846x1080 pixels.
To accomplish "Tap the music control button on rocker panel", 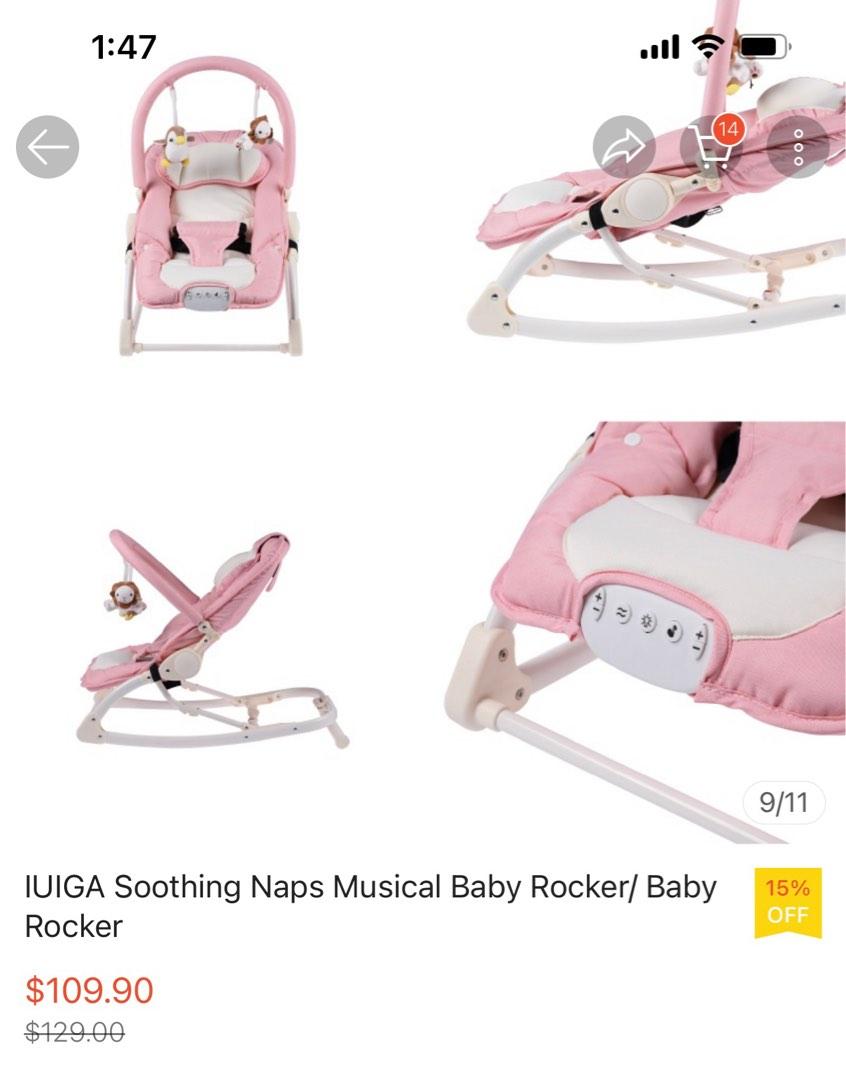I will [673, 631].
